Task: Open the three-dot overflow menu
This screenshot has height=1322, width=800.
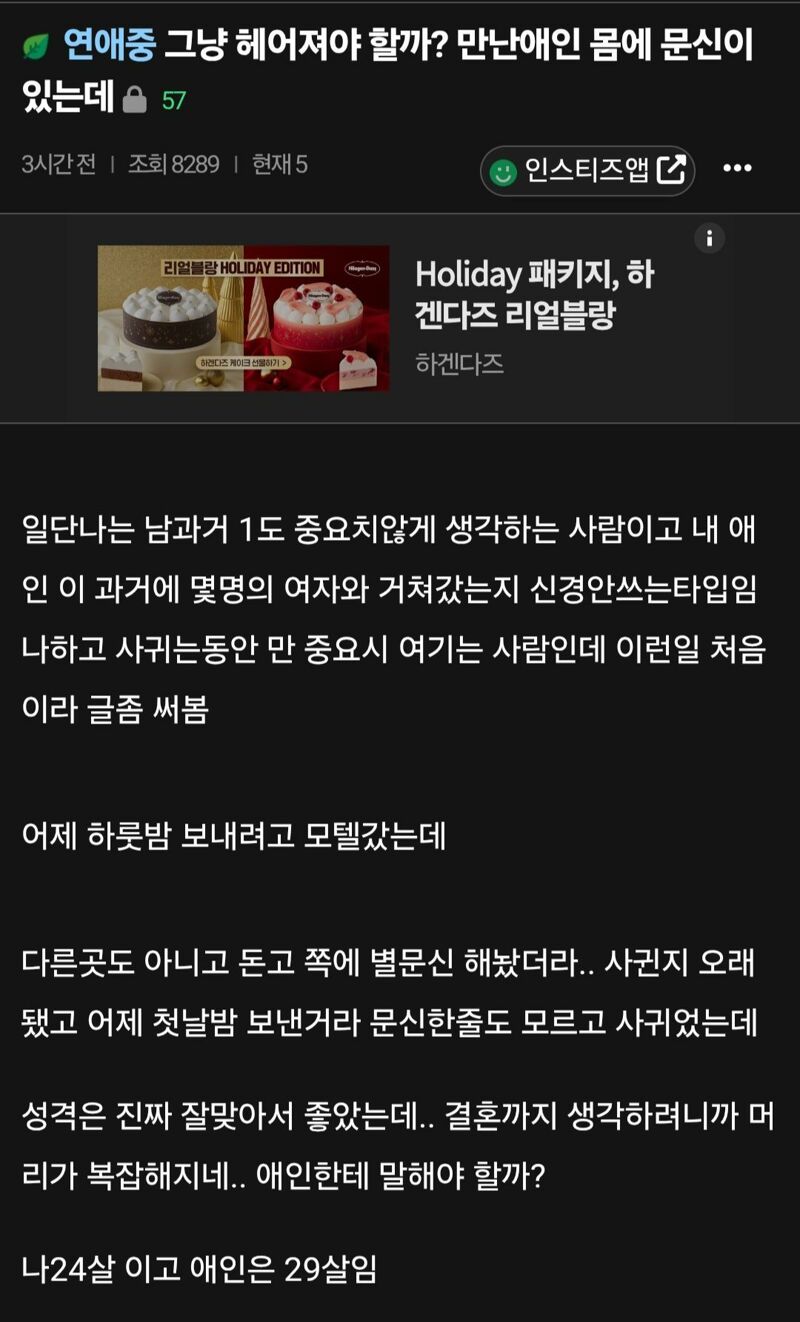Action: [x=737, y=169]
